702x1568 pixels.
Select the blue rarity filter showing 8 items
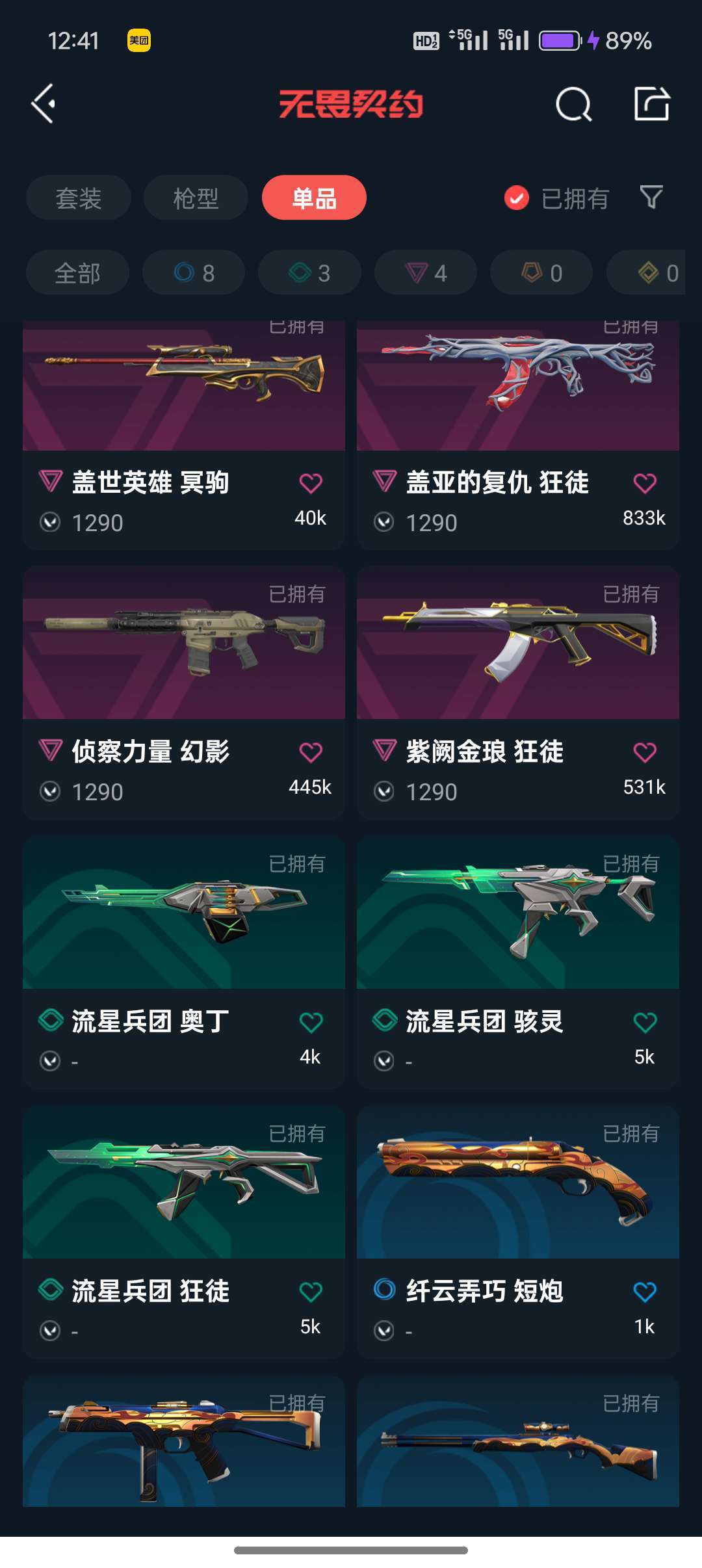(x=193, y=272)
